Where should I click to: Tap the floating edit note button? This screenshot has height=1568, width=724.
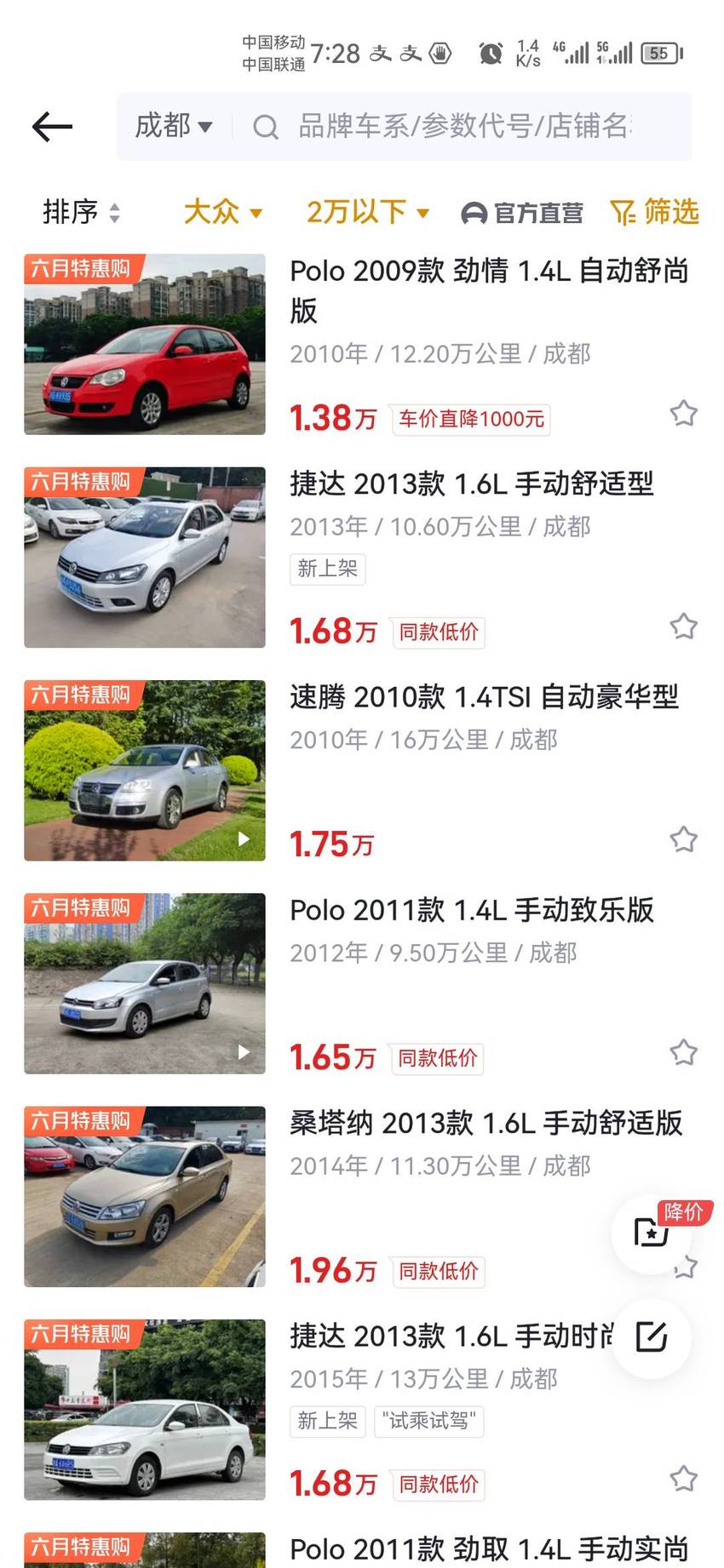pos(652,1337)
